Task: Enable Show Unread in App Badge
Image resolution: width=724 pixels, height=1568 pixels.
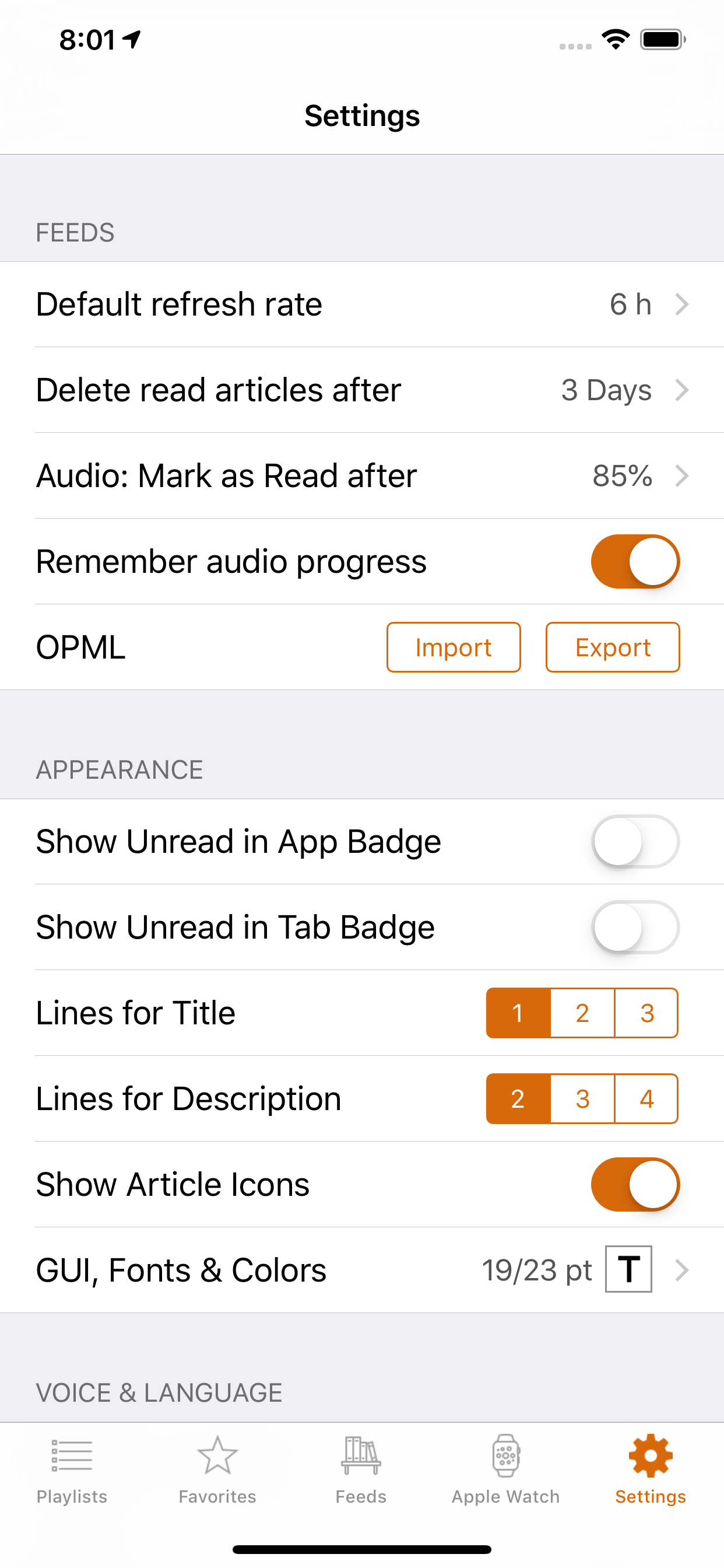Action: click(x=635, y=842)
